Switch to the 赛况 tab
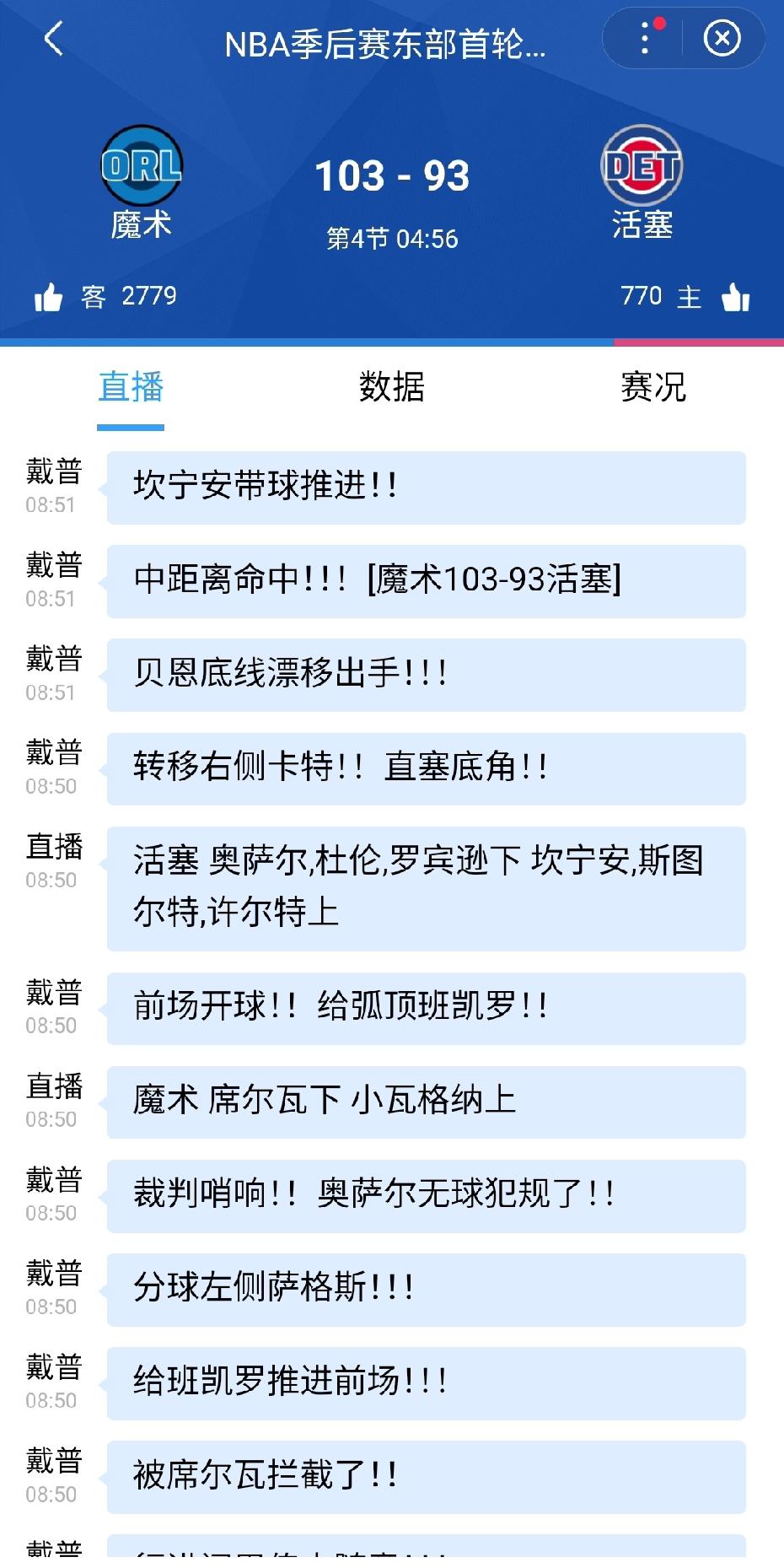This screenshot has height=1568, width=784. 653,388
